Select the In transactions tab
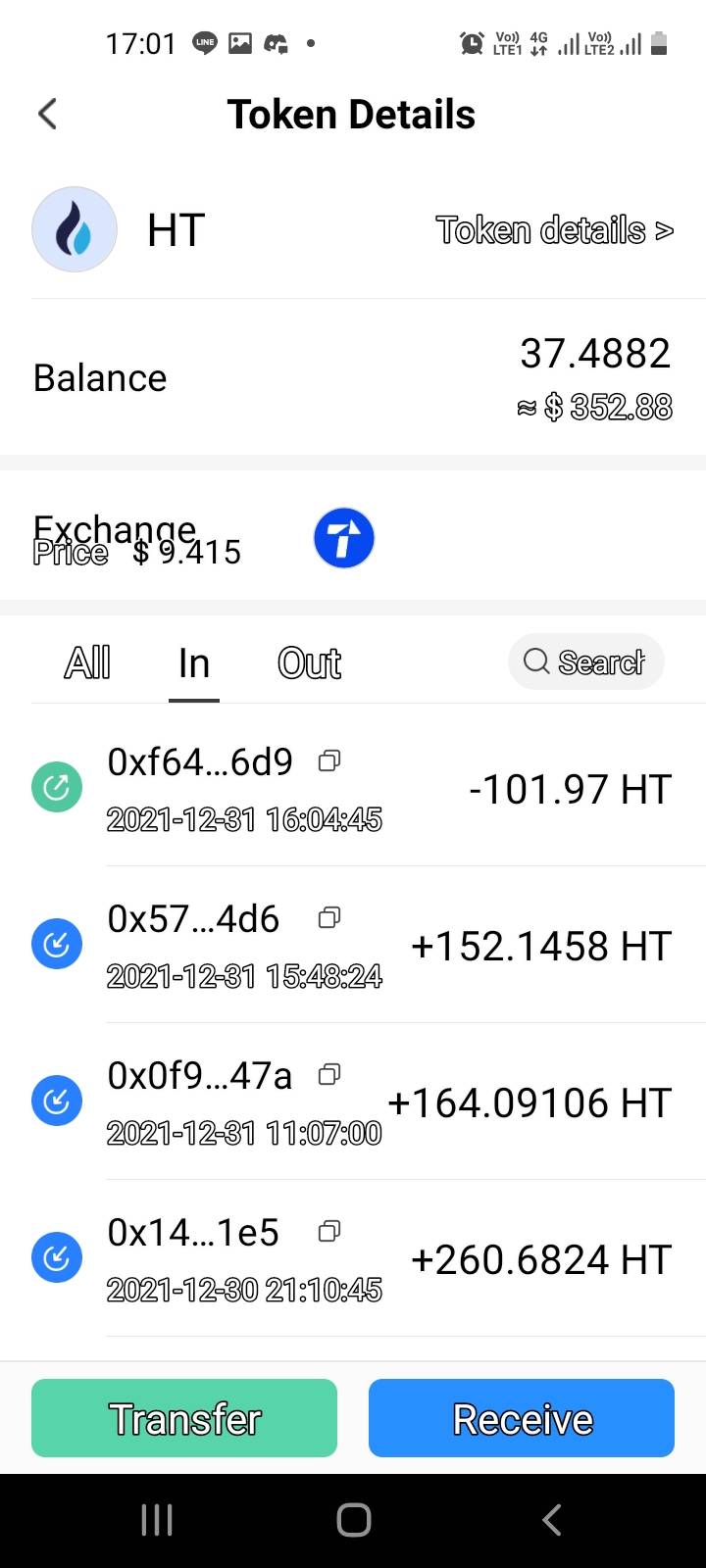The width and height of the screenshot is (706, 1568). pos(193,663)
